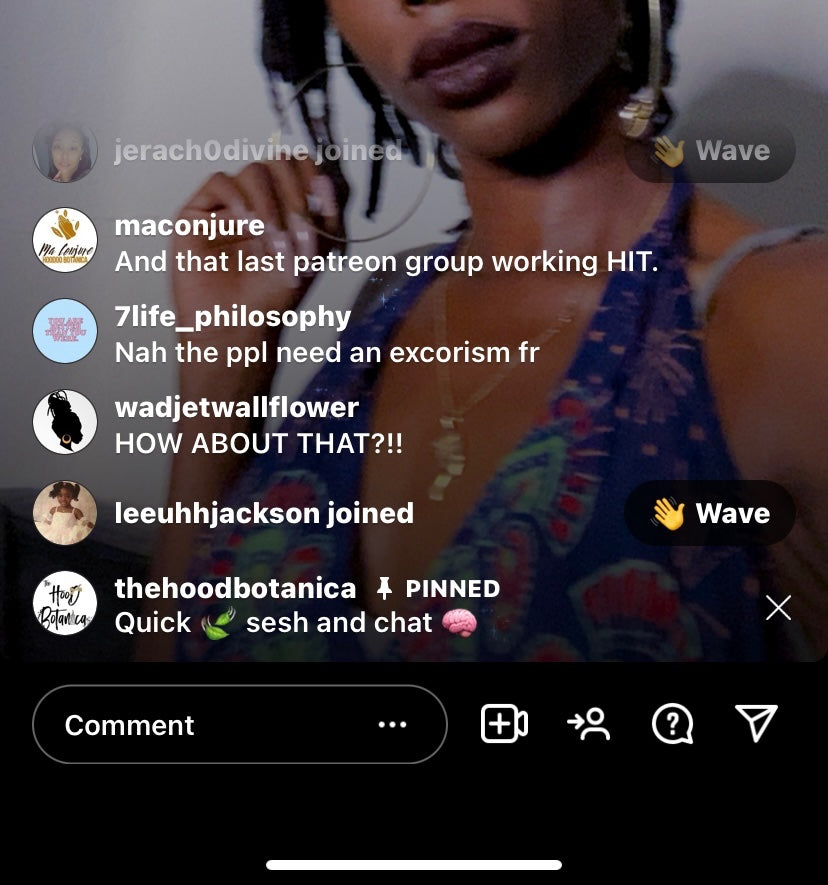Dismiss the pinned thehoodbotanica comment
The width and height of the screenshot is (828, 885).
pos(778,607)
